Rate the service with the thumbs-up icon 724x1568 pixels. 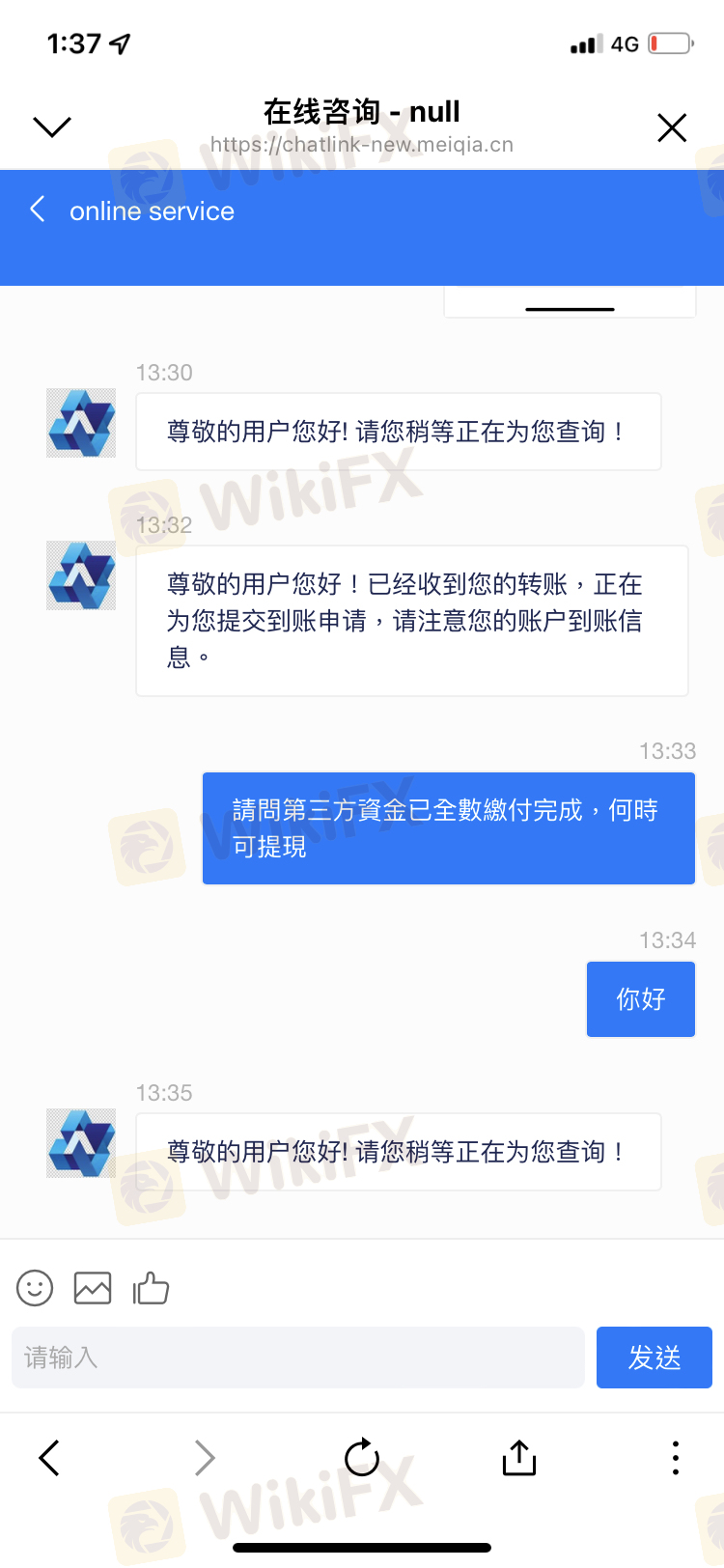(151, 1288)
